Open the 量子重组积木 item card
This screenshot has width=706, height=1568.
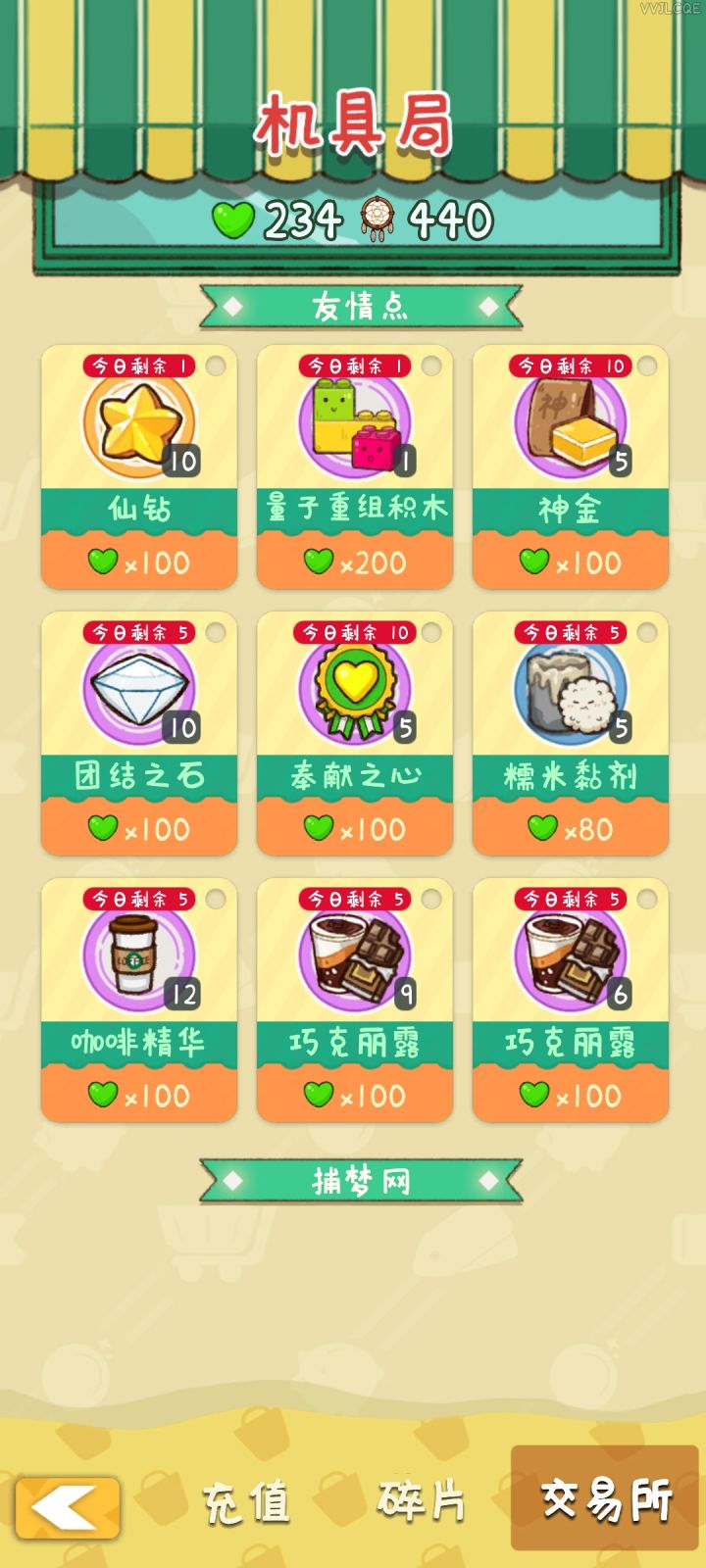[x=355, y=467]
